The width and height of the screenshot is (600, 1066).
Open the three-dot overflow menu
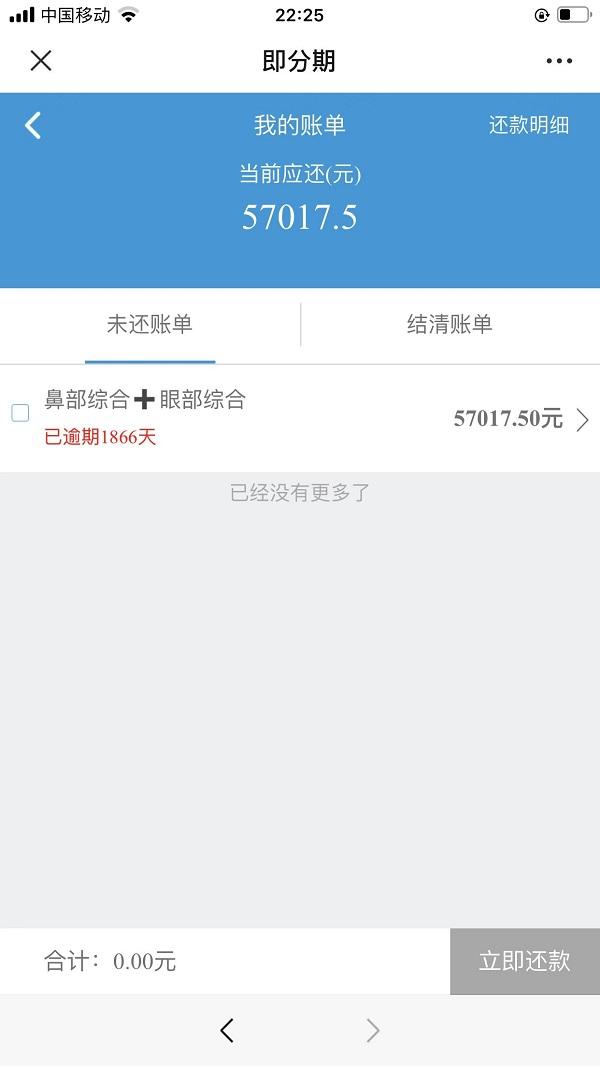pyautogui.click(x=559, y=61)
